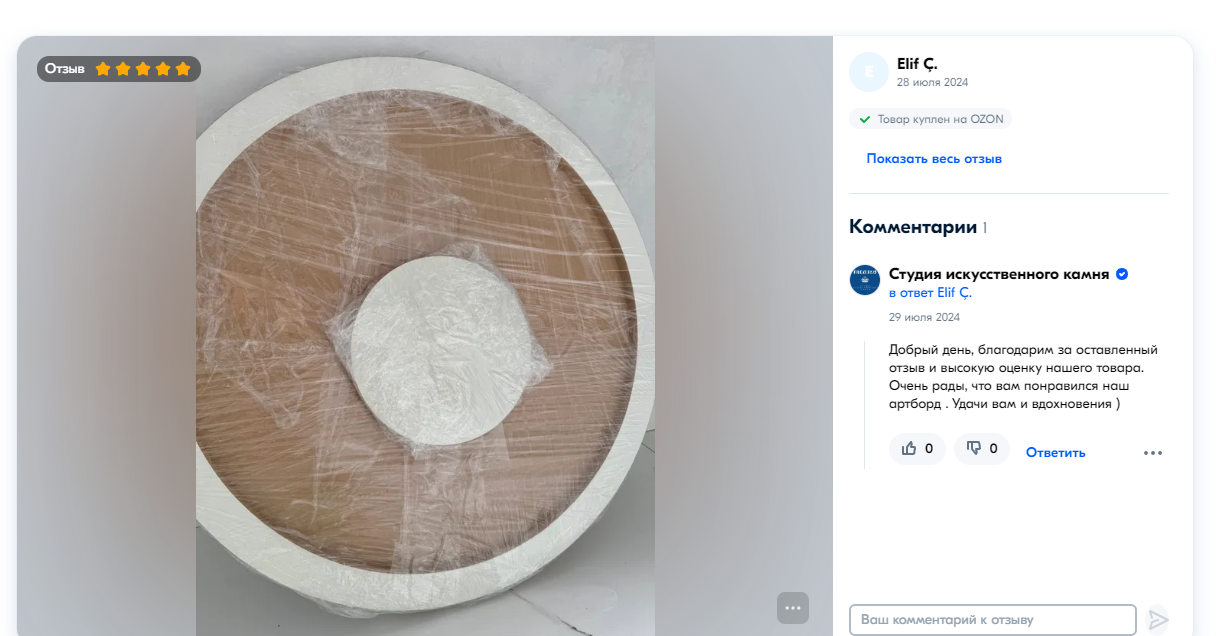Open Студия искусственного камня seller profile

(998, 274)
